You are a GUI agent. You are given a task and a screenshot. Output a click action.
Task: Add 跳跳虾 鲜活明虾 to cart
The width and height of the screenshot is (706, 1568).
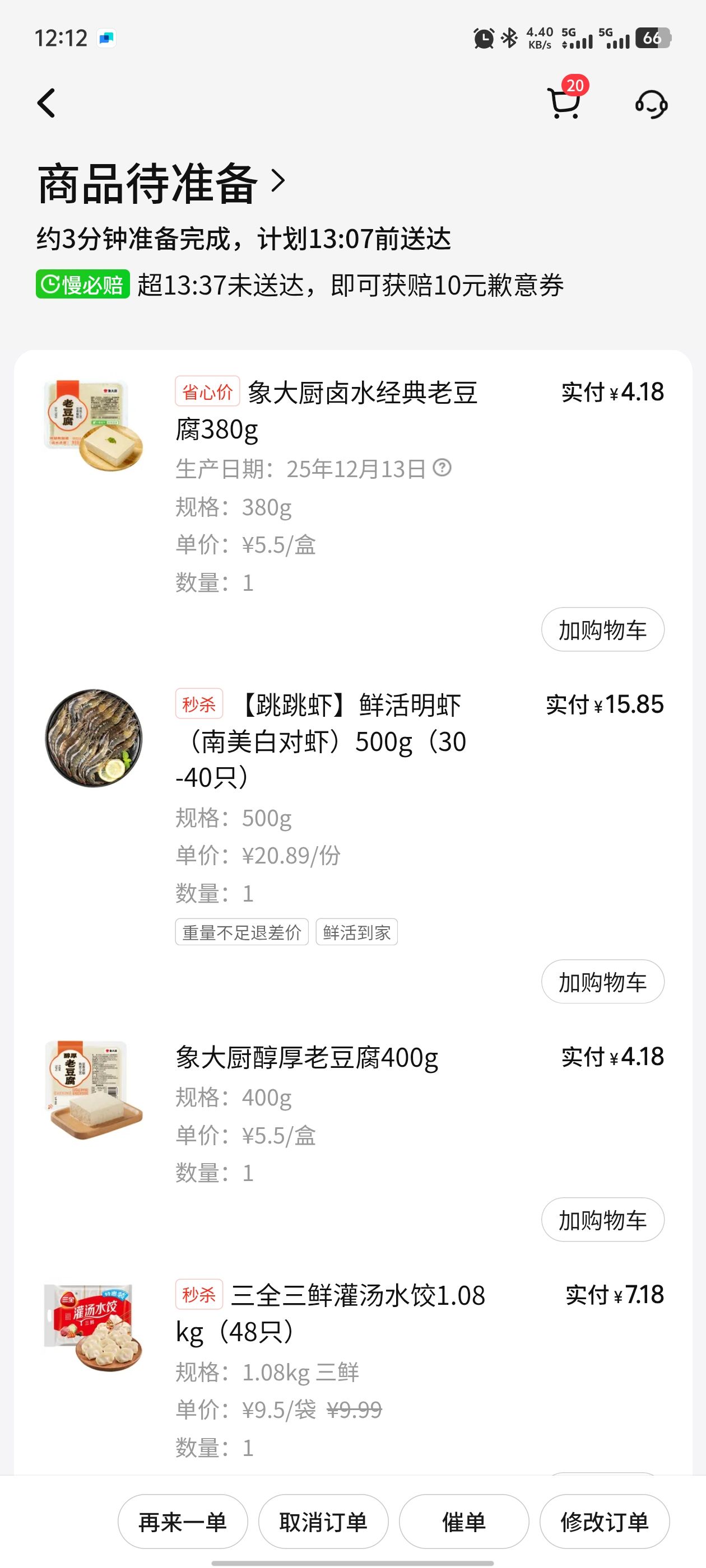(602, 981)
